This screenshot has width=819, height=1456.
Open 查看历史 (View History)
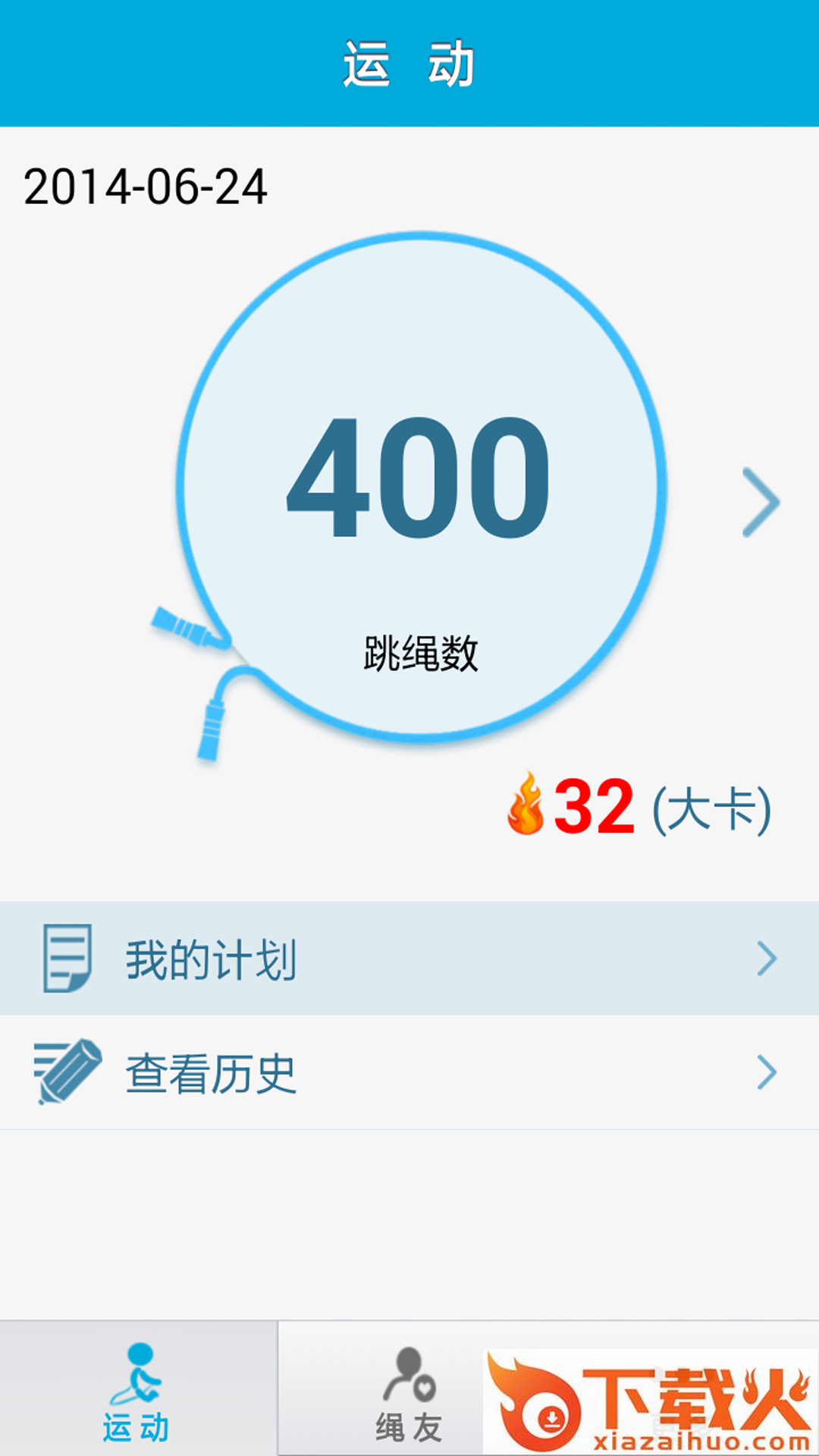click(x=409, y=1072)
